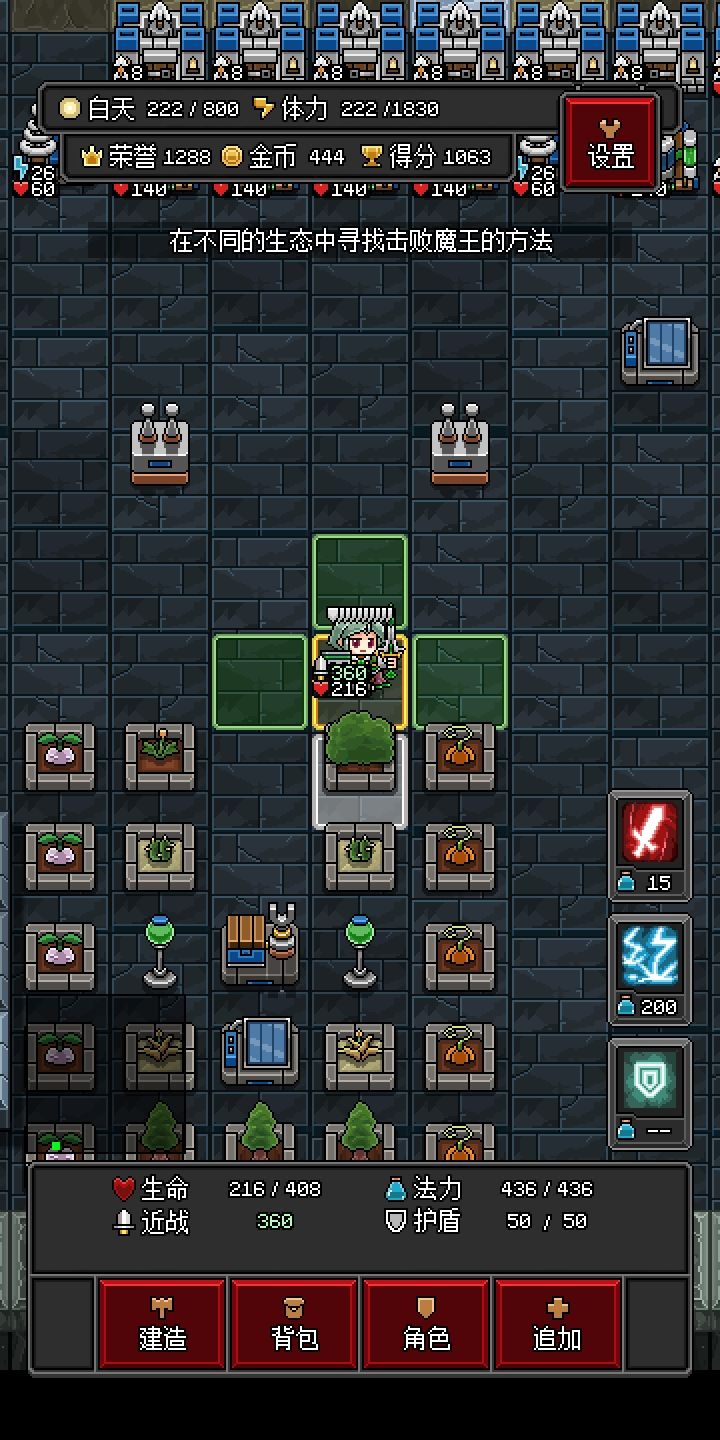720x1440 pixels.
Task: Click a pumpkin planter tile
Action: tap(460, 755)
